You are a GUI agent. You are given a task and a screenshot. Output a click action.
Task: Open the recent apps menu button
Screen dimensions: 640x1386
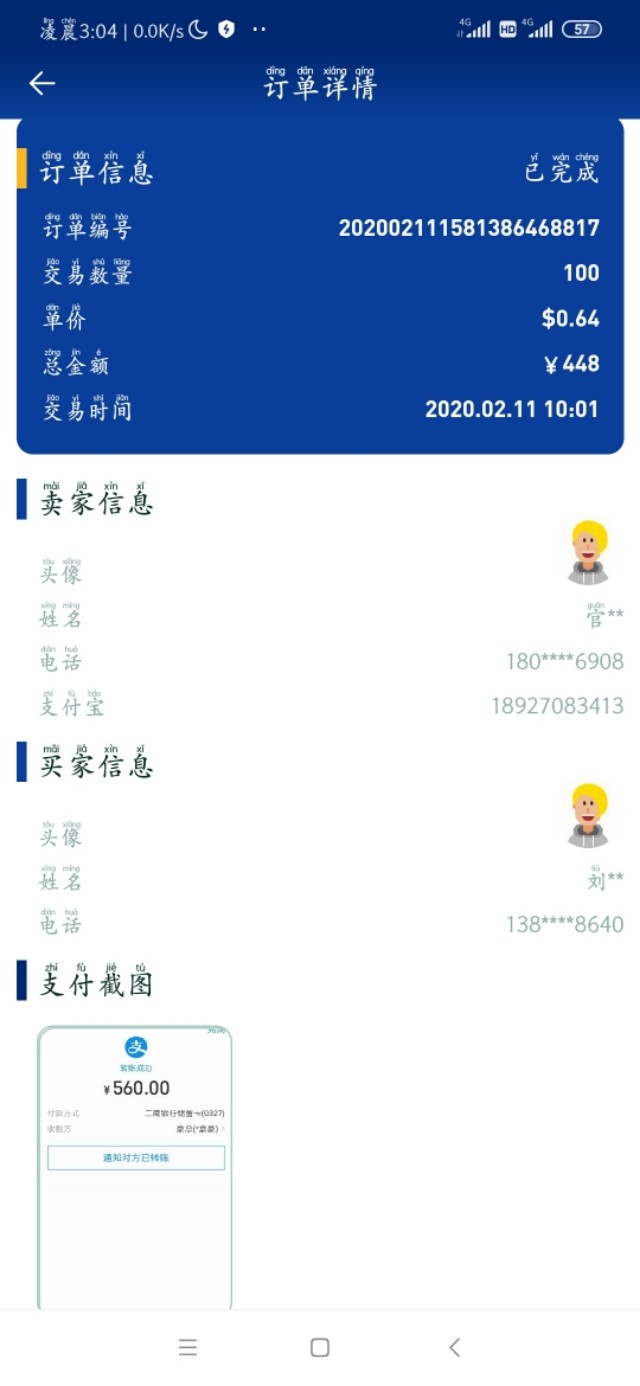pos(188,1347)
